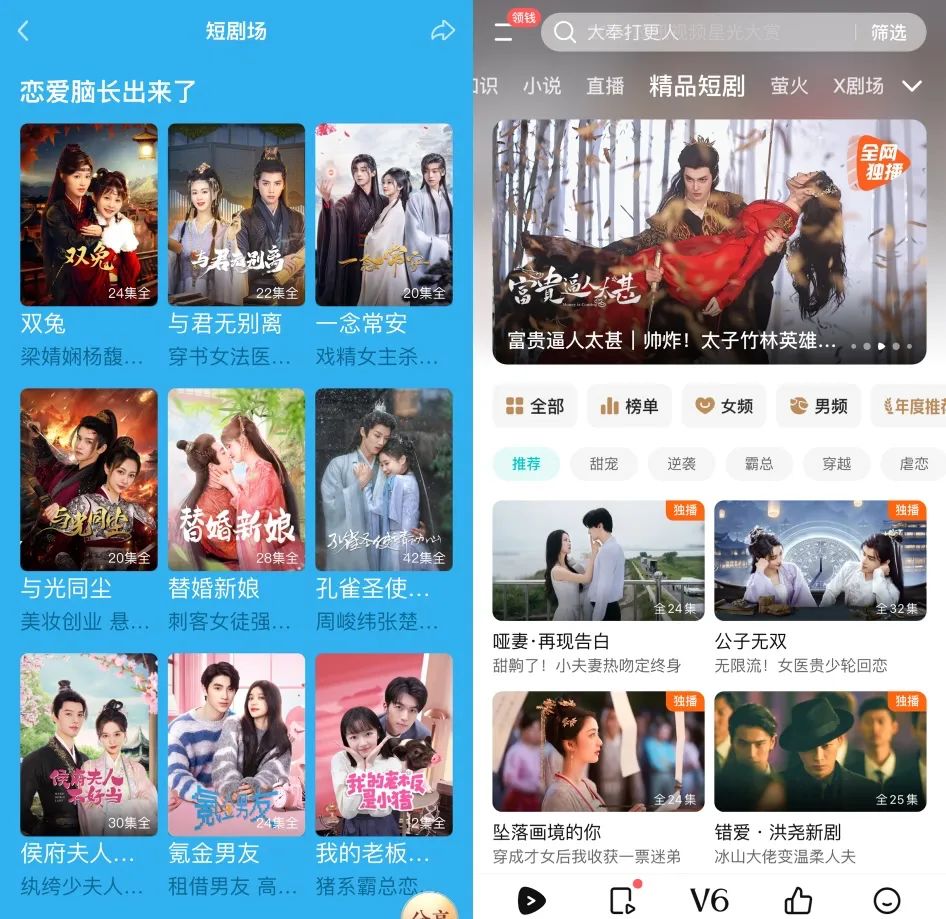Viewport: 946px width, 919px height.
Task: Open the drama 哑妻·再现告白
Action: (x=598, y=561)
